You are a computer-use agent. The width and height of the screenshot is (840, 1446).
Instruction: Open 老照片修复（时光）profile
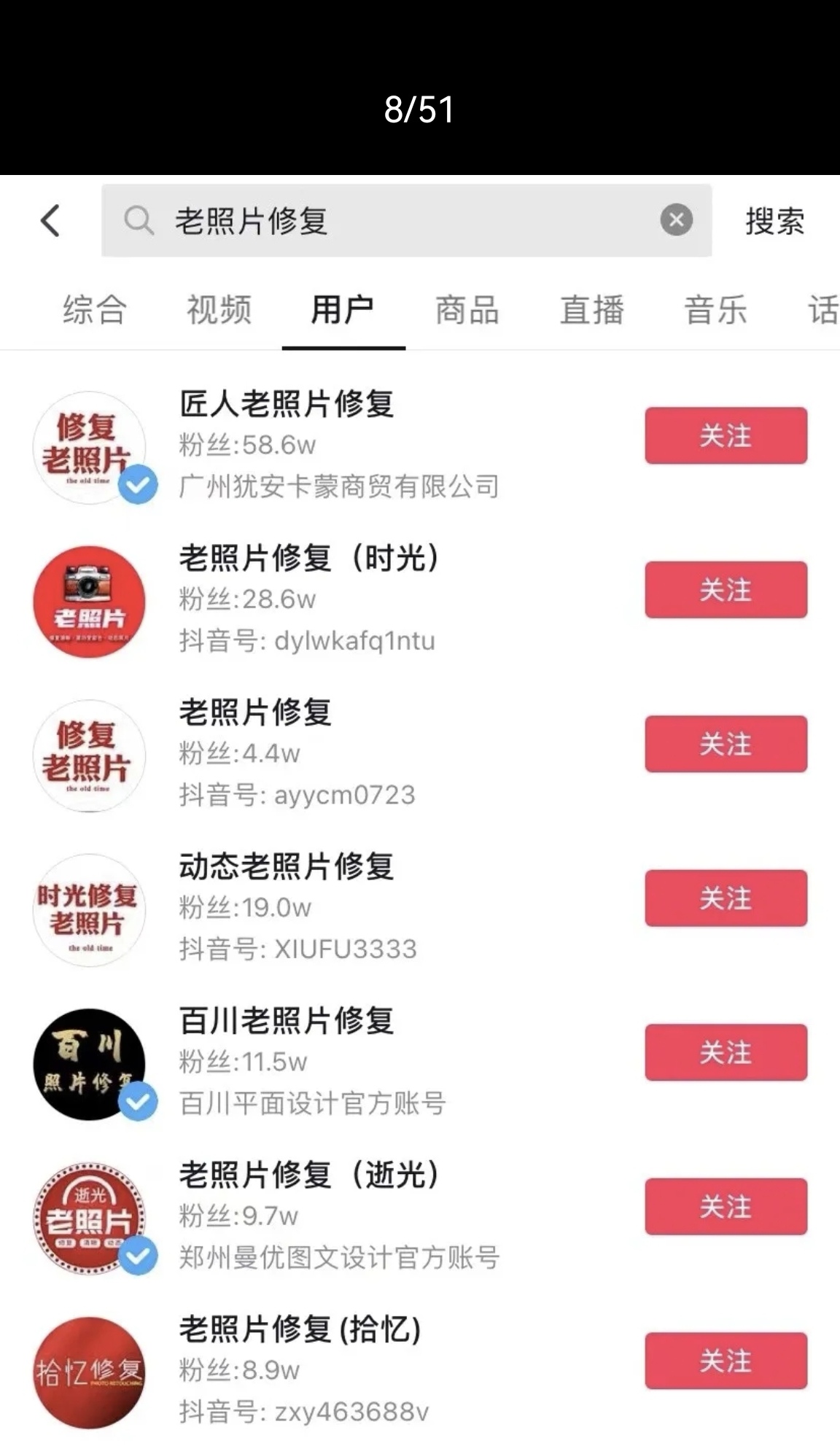tap(309, 559)
